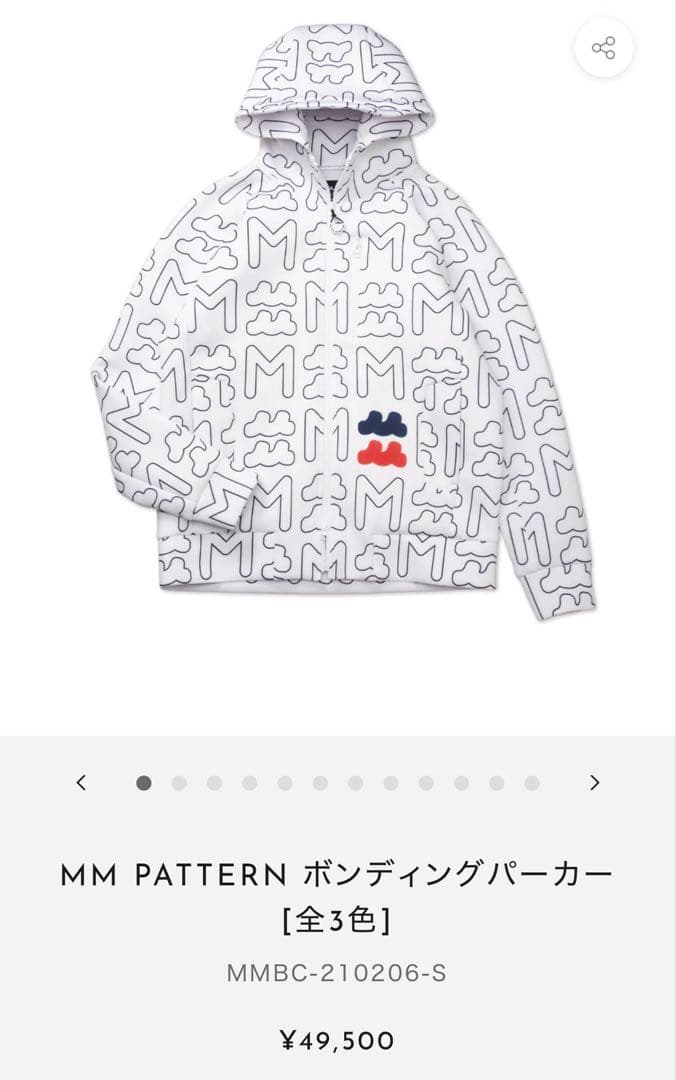Screen dimensions: 676x1080
Task: Go to the previous product image
Action: [x=81, y=783]
